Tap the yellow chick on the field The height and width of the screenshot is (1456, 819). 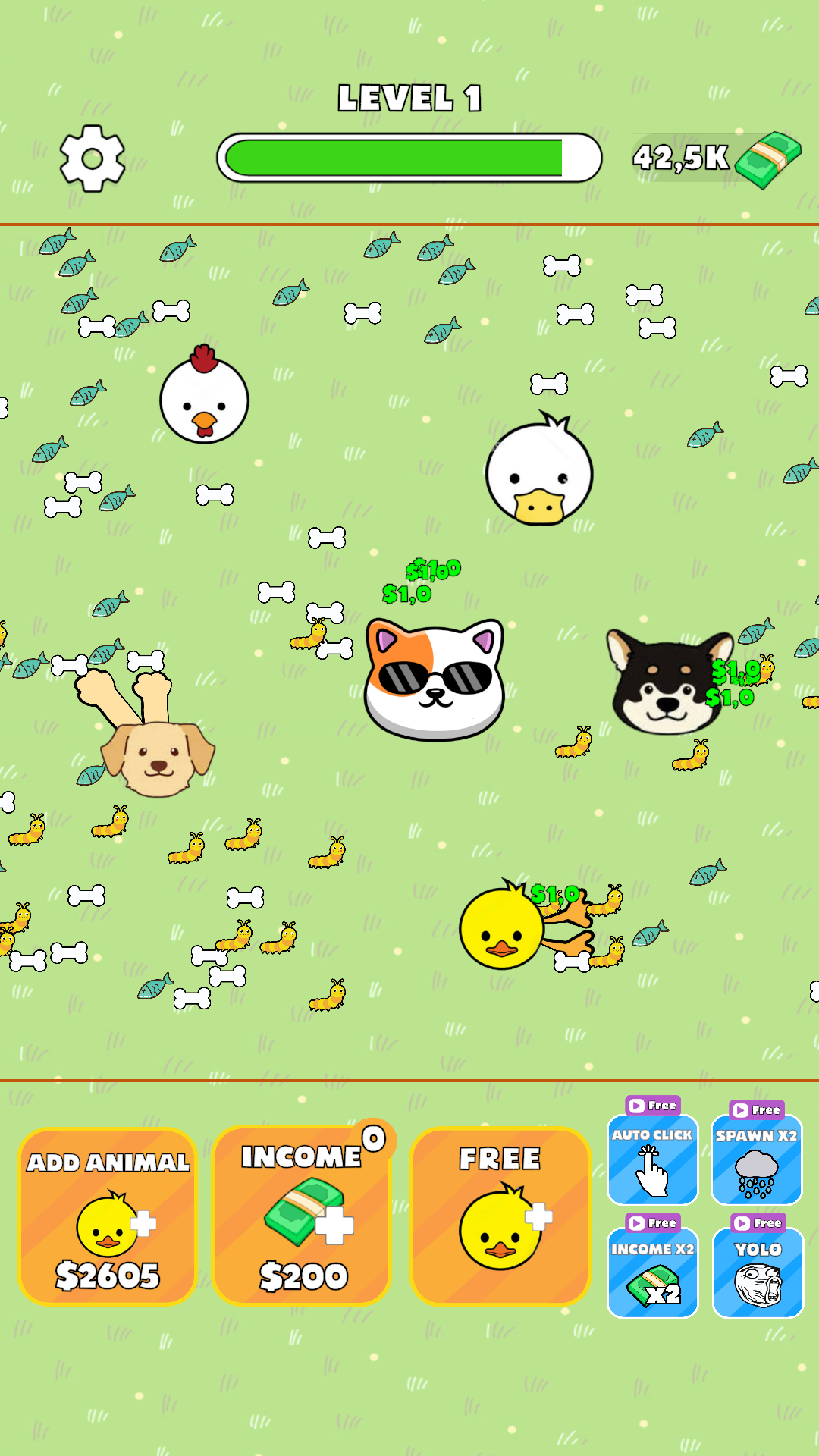point(502,928)
